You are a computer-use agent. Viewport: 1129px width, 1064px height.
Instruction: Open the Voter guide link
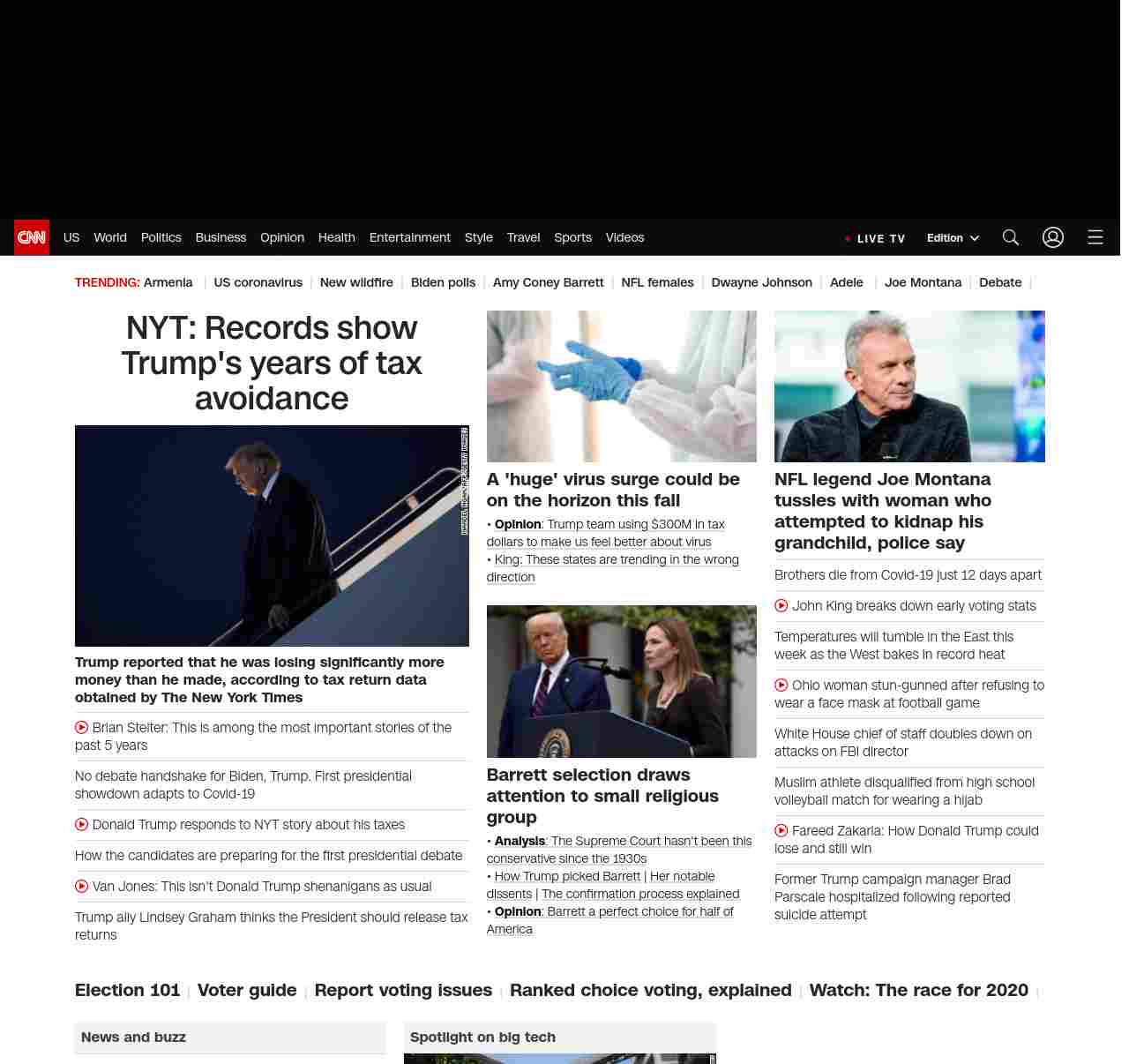point(247,990)
